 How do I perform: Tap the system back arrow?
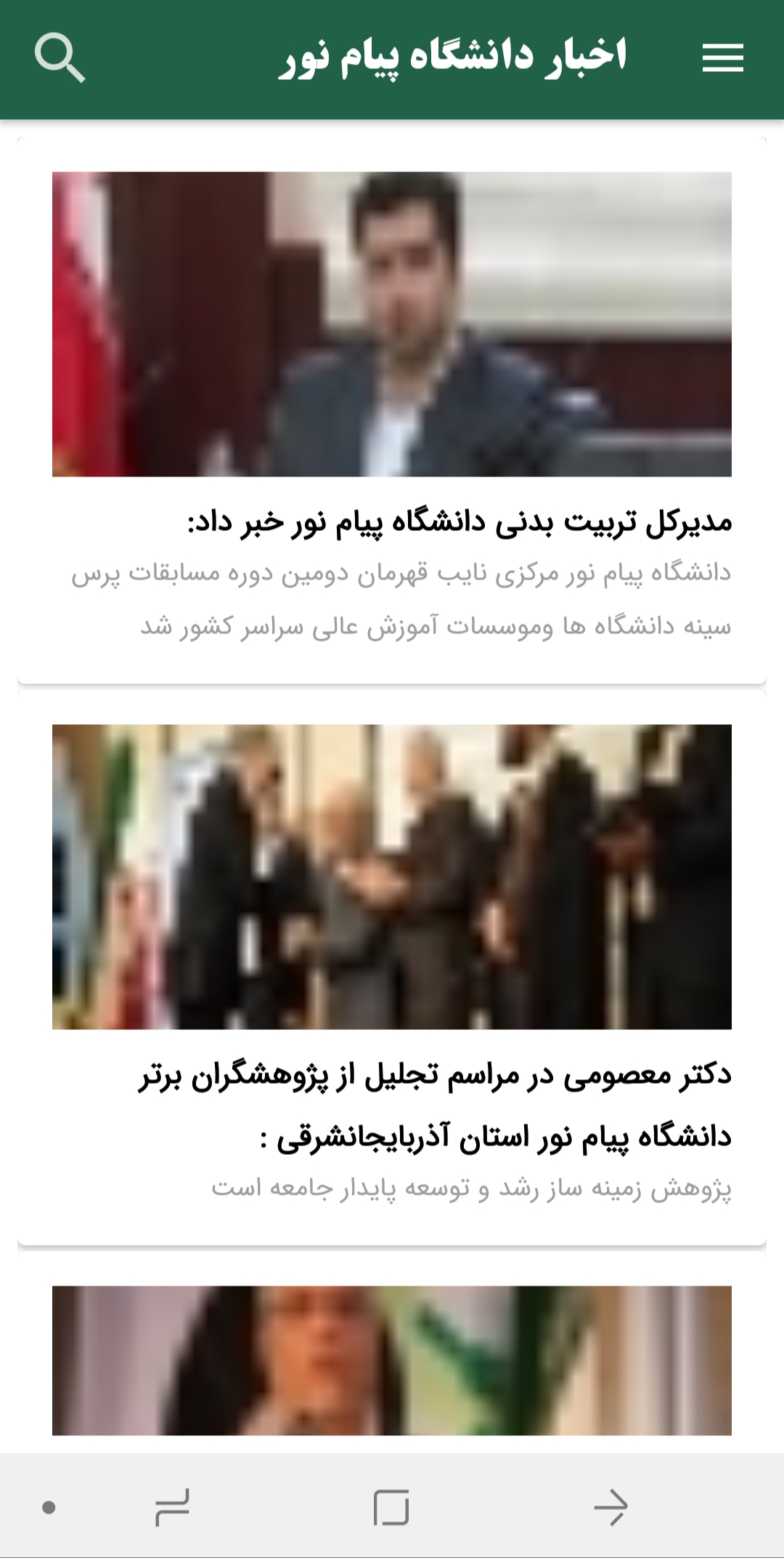(x=611, y=1507)
